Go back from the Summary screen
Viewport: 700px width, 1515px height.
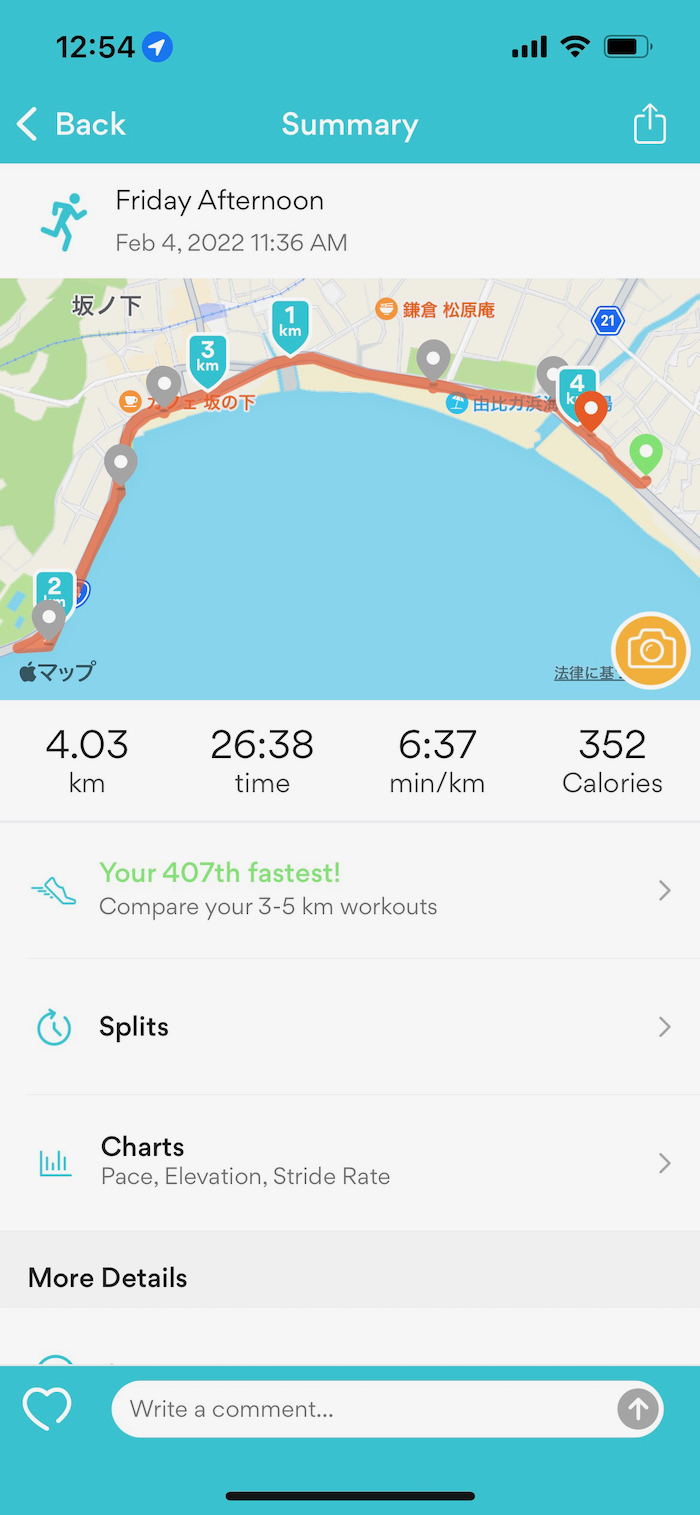tap(72, 125)
